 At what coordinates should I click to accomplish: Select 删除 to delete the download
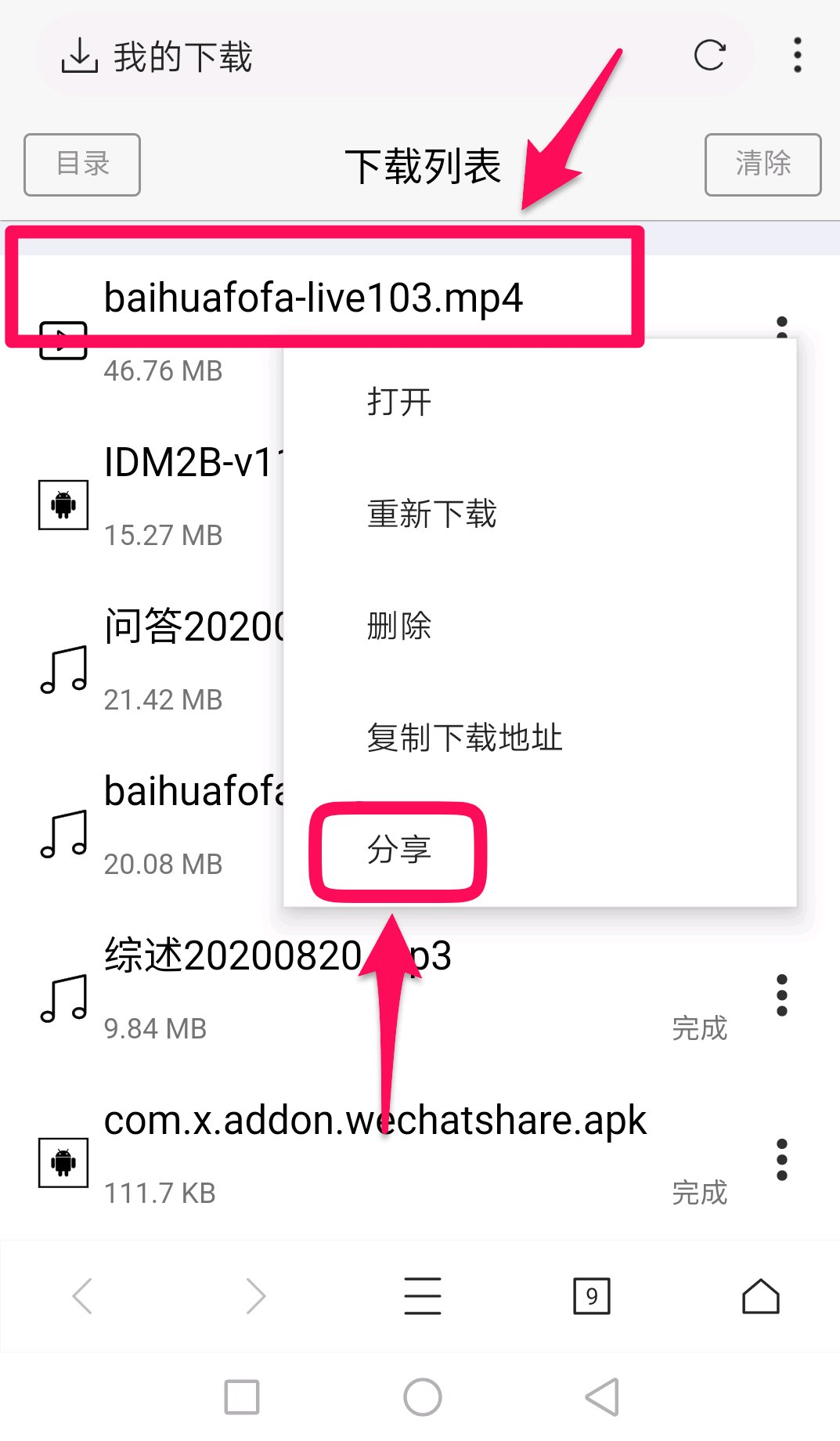coord(399,627)
